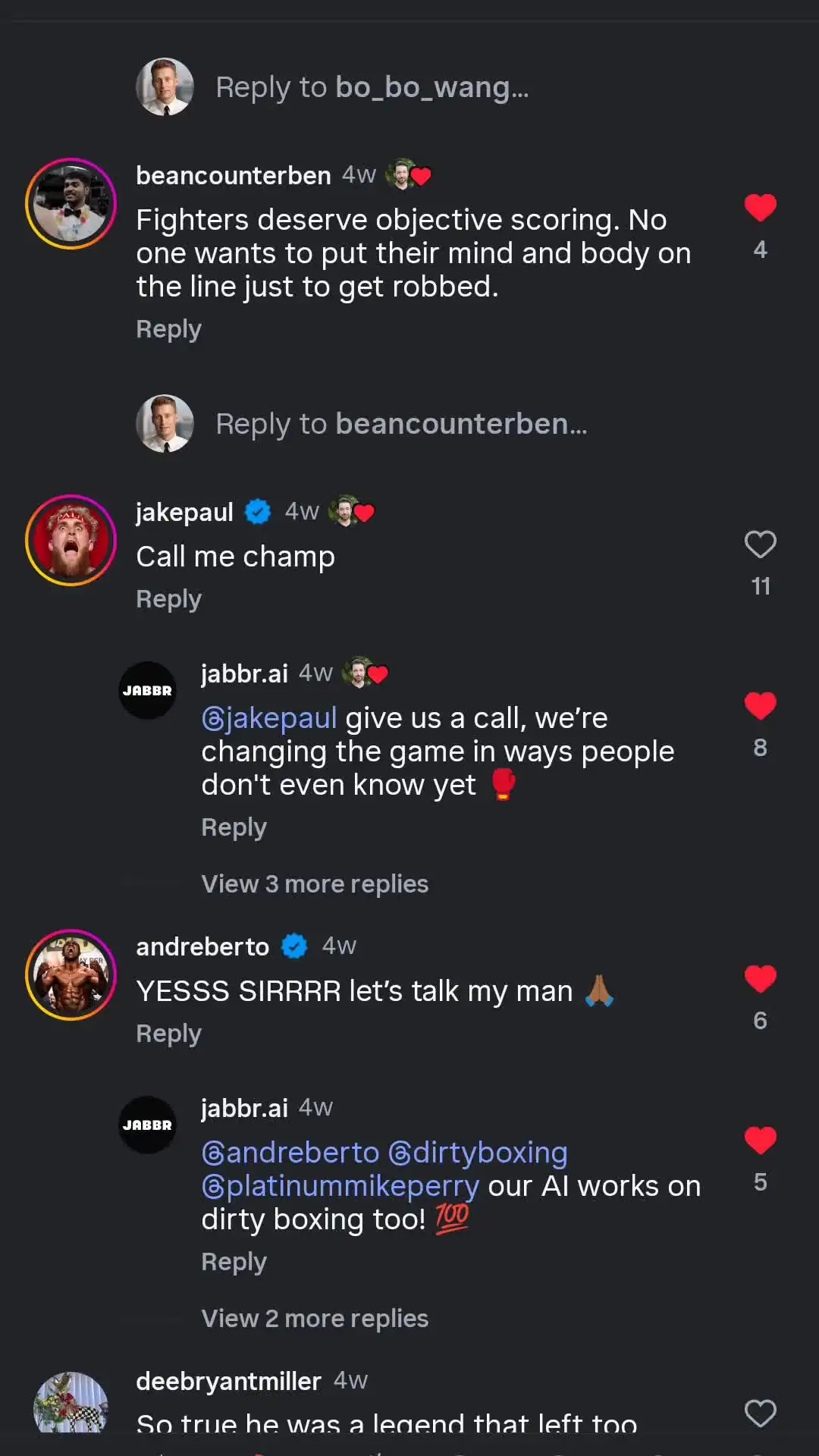819x1456 pixels.
Task: Expand View 2 more replies
Action: click(x=315, y=1319)
